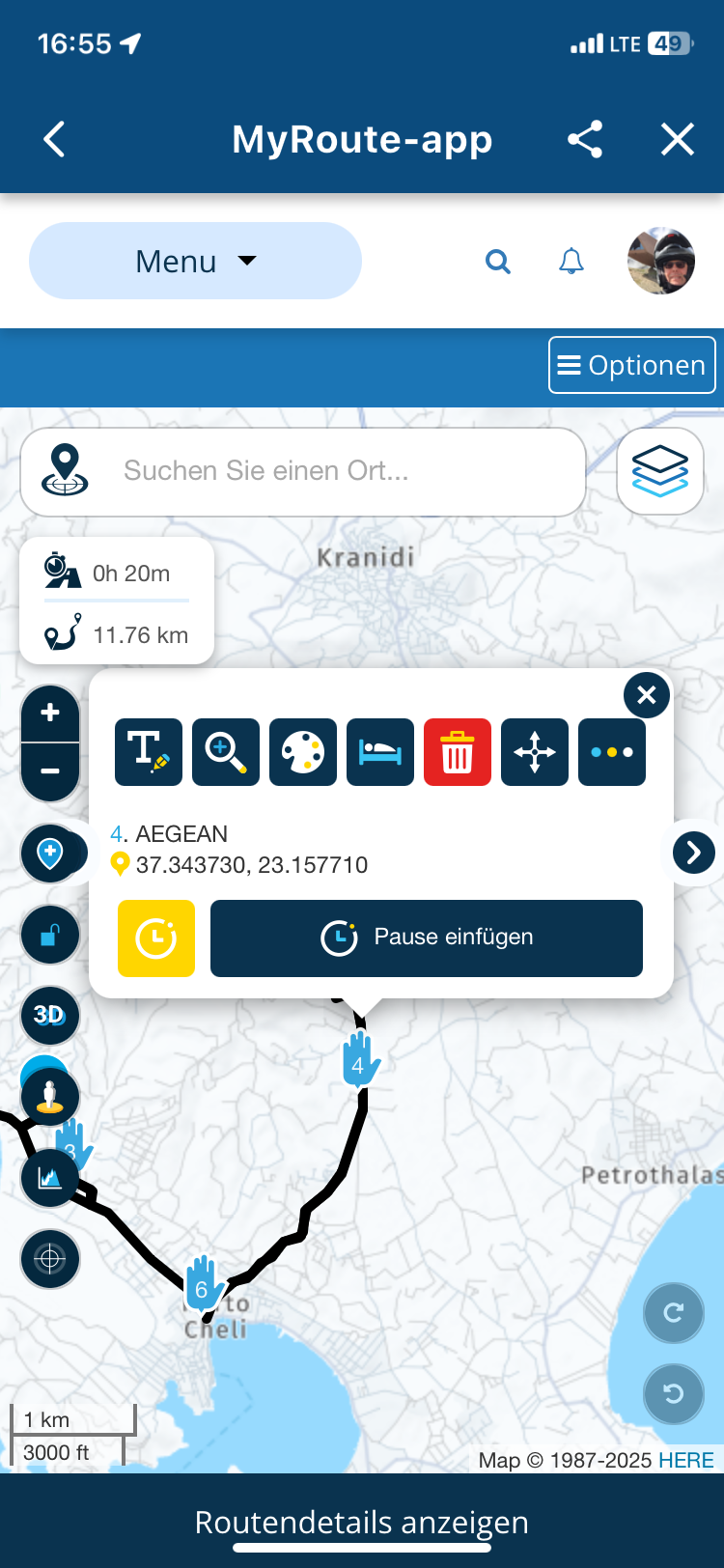The width and height of the screenshot is (724, 1568).
Task: Zoom in on the map
Action: click(50, 714)
